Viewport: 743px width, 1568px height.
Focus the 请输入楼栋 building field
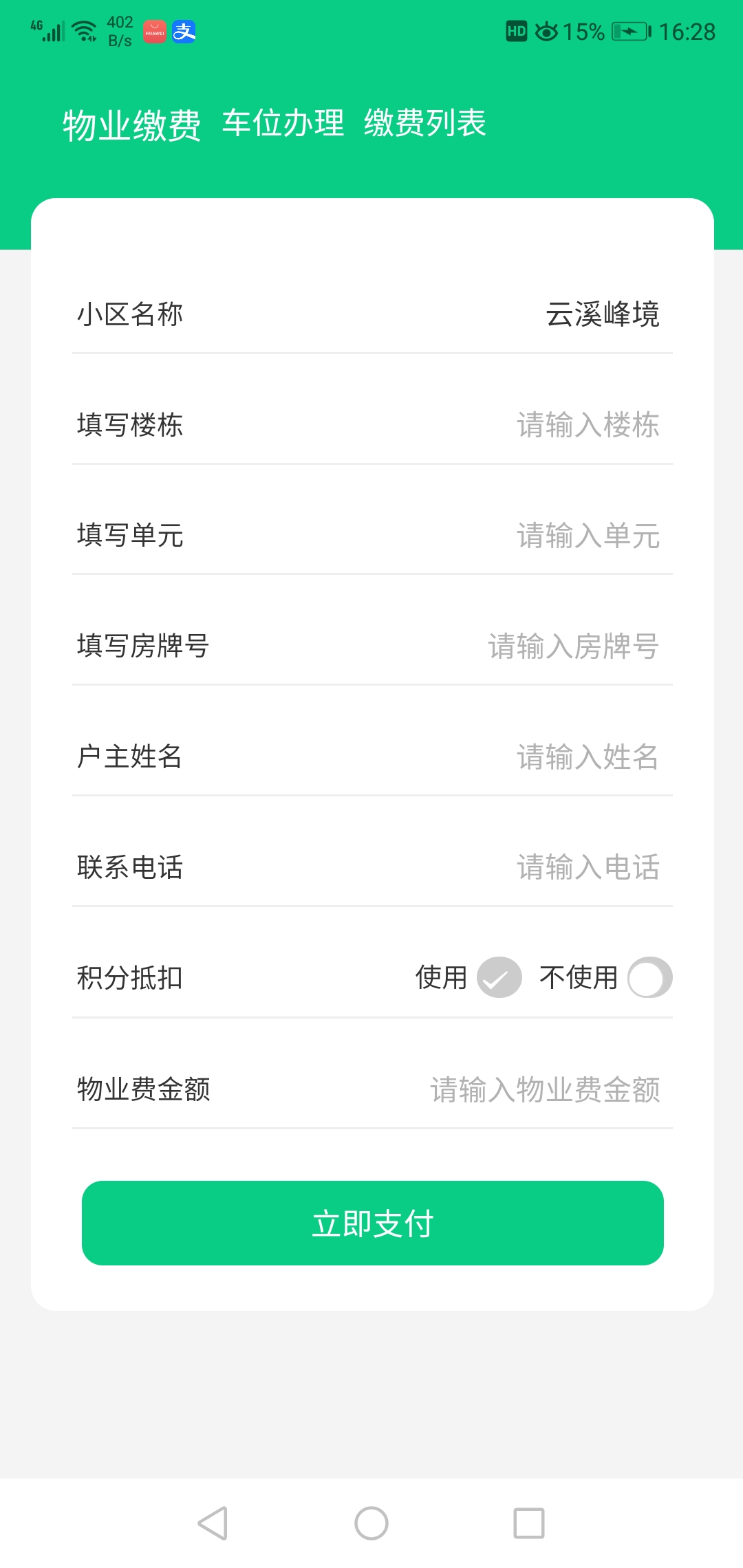(x=588, y=425)
